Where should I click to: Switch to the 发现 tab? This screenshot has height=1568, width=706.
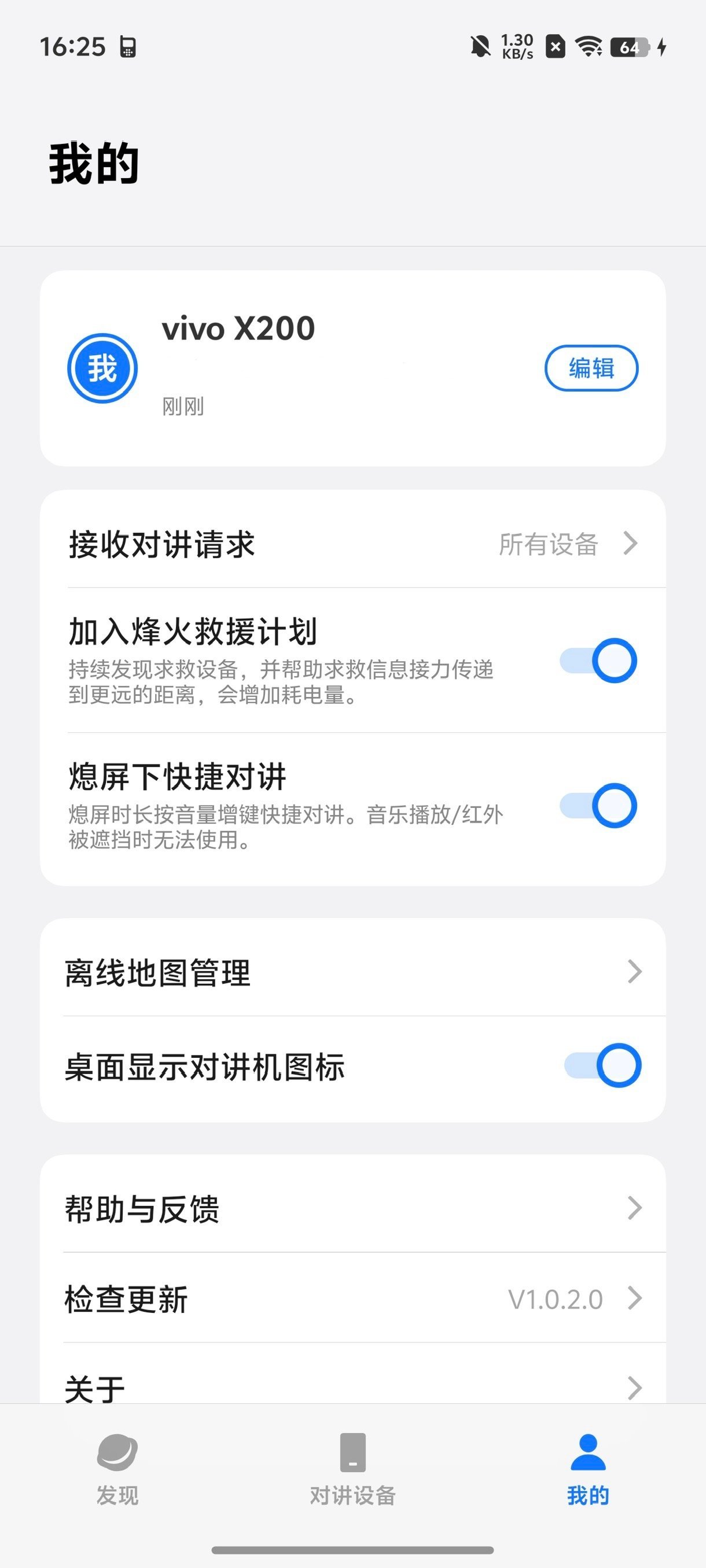click(x=117, y=1467)
